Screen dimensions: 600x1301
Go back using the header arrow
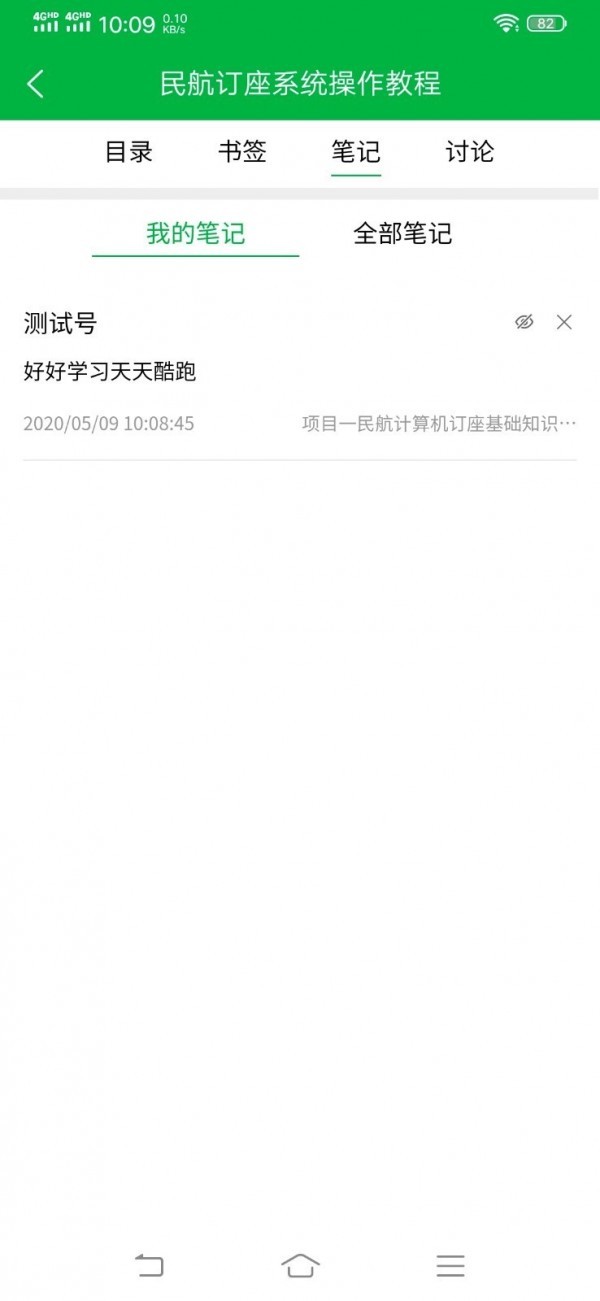[36, 83]
